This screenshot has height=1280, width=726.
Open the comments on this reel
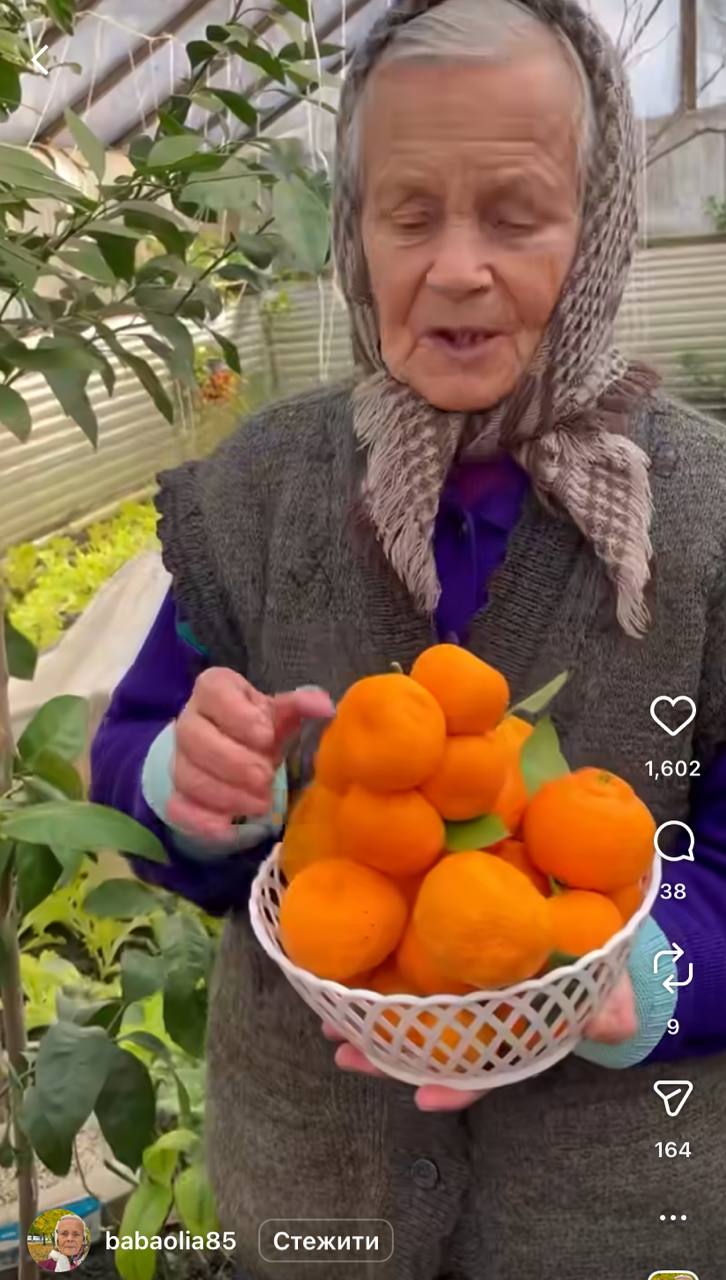pyautogui.click(x=674, y=842)
